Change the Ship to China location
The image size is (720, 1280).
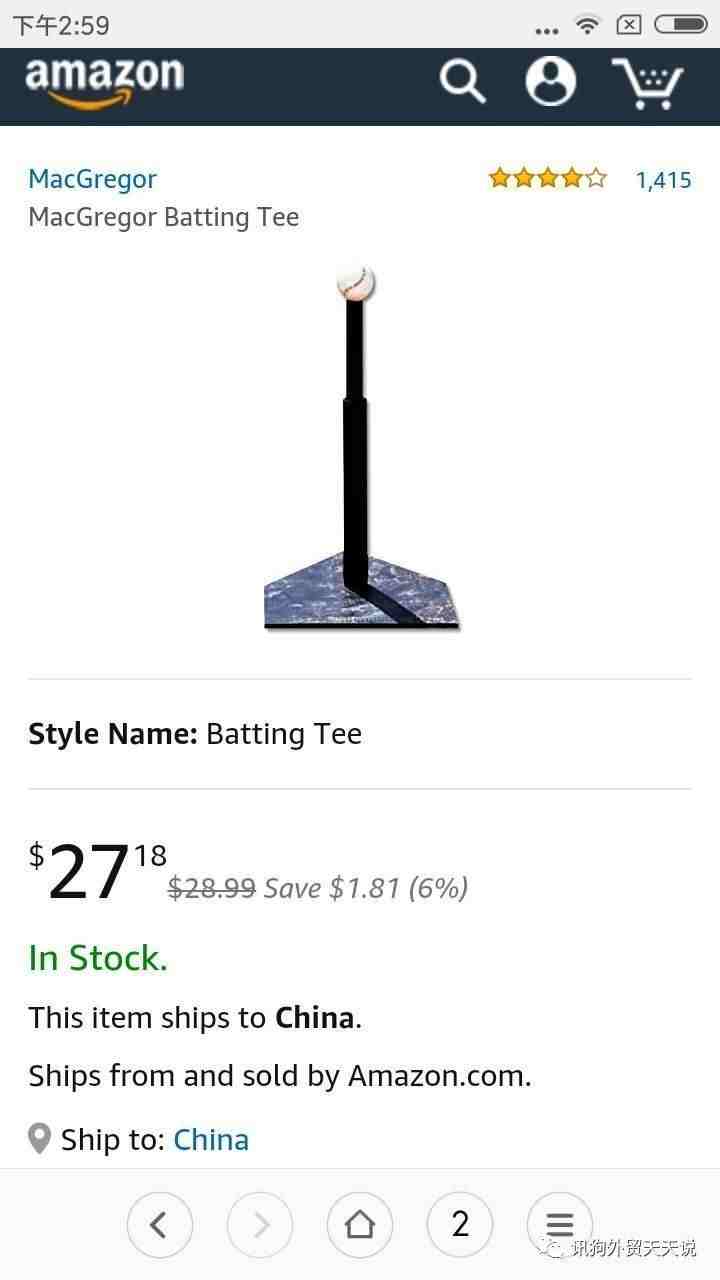coord(211,1140)
